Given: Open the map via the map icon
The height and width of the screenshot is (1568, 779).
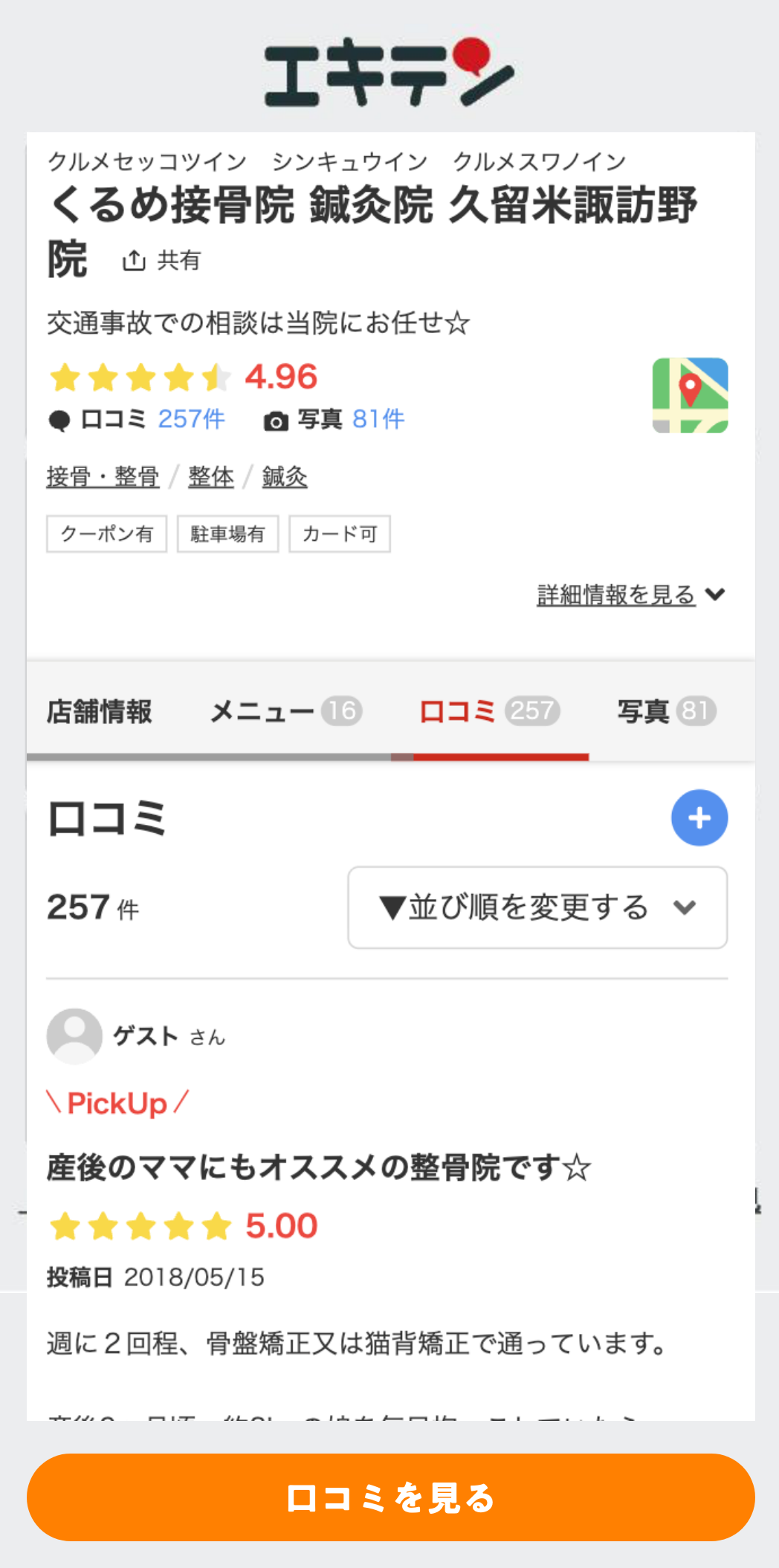Looking at the screenshot, I should (689, 395).
